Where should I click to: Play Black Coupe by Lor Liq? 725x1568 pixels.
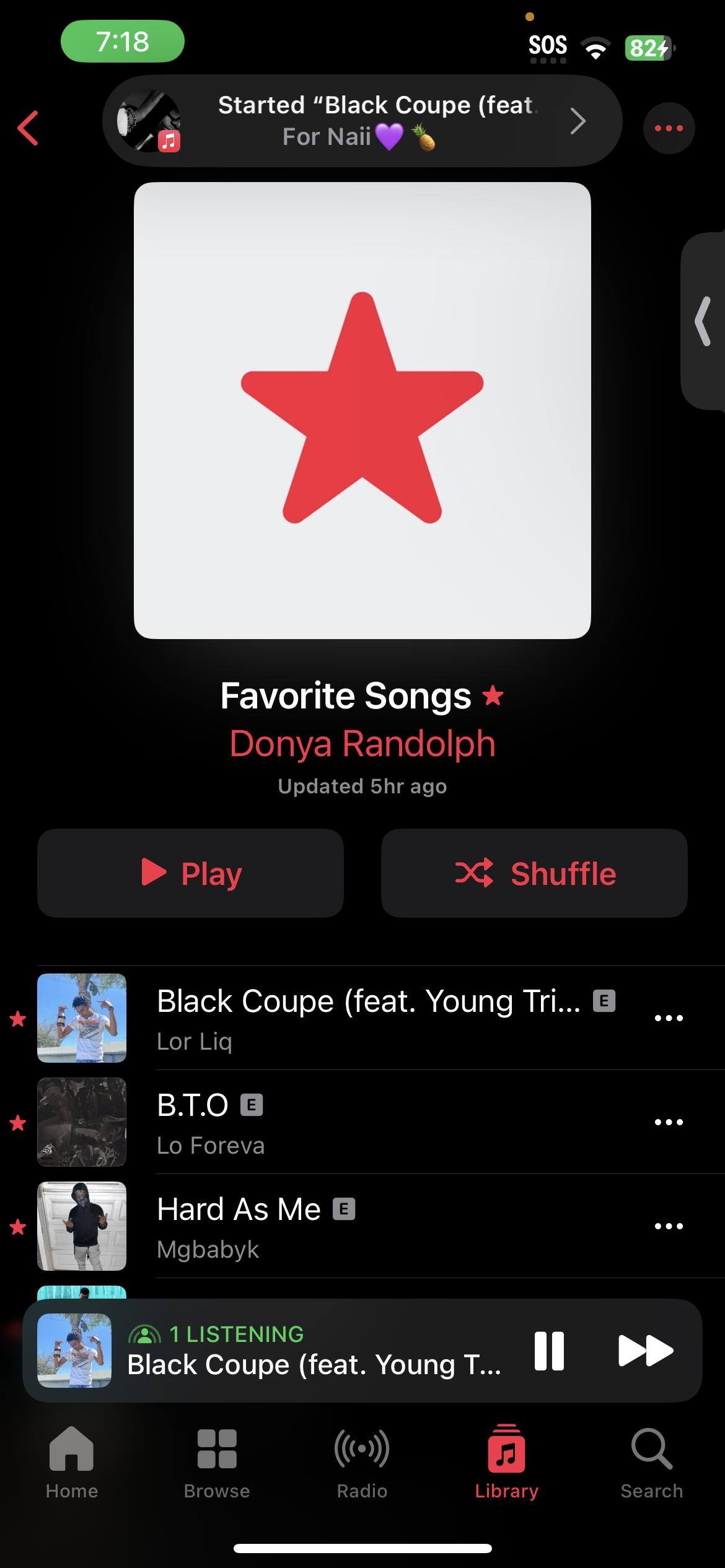point(368,1017)
